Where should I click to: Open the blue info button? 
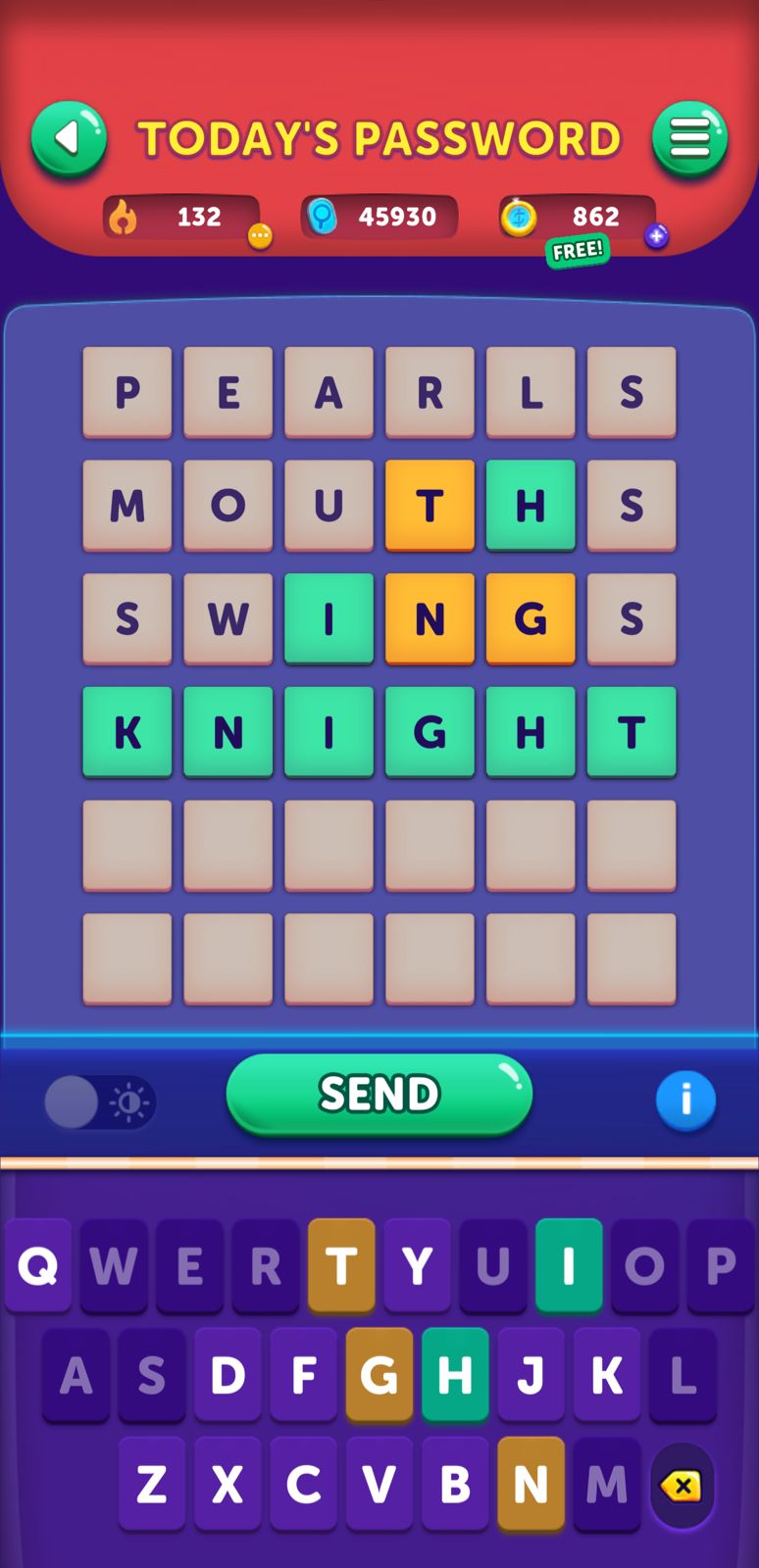click(x=685, y=1100)
